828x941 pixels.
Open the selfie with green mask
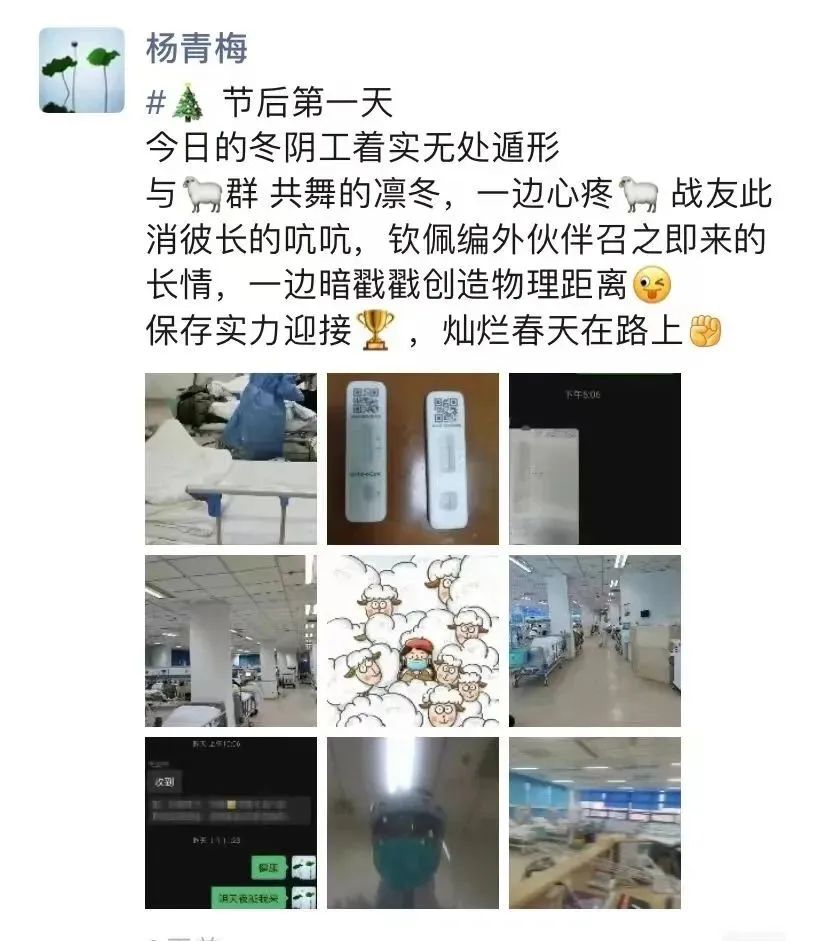[x=413, y=823]
